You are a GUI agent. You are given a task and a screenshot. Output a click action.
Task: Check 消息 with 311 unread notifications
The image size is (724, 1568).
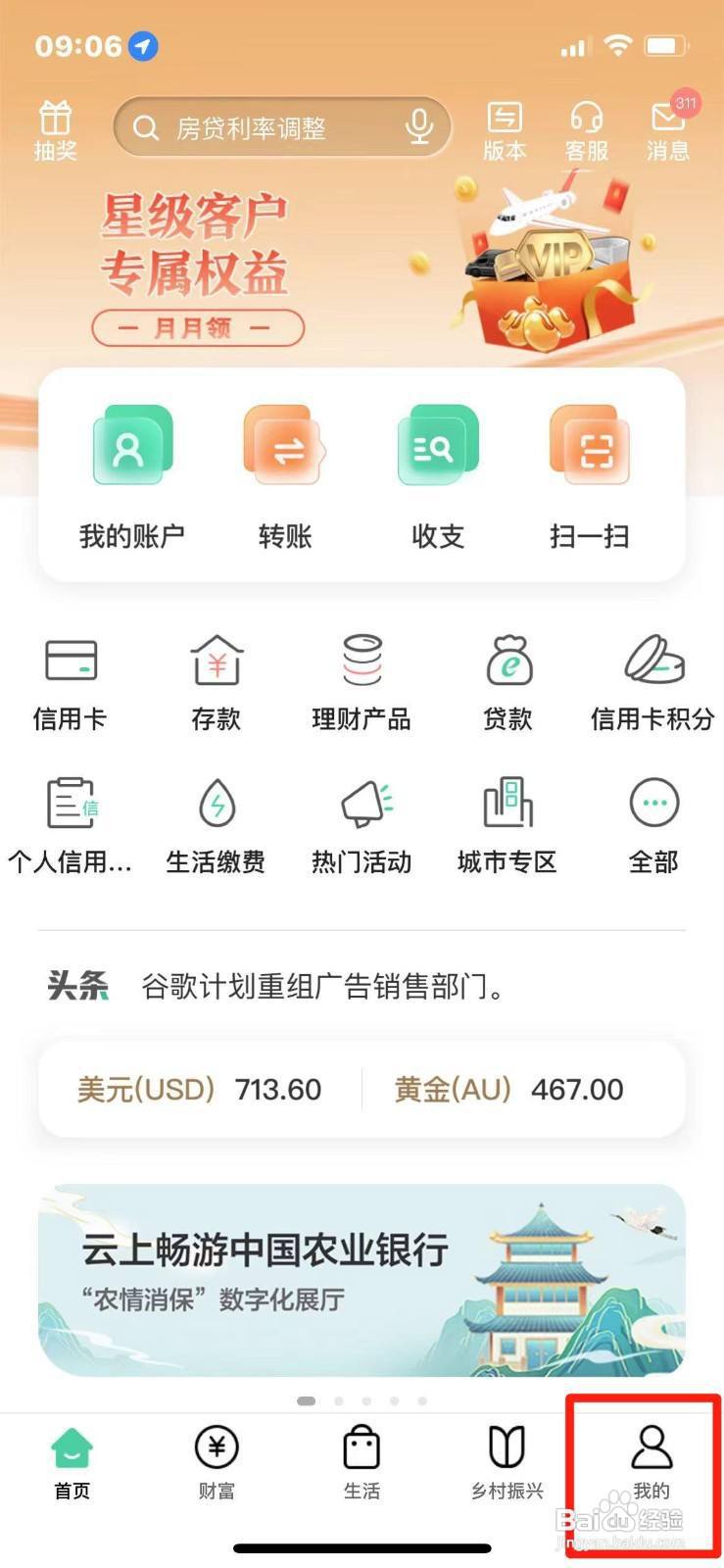[667, 129]
